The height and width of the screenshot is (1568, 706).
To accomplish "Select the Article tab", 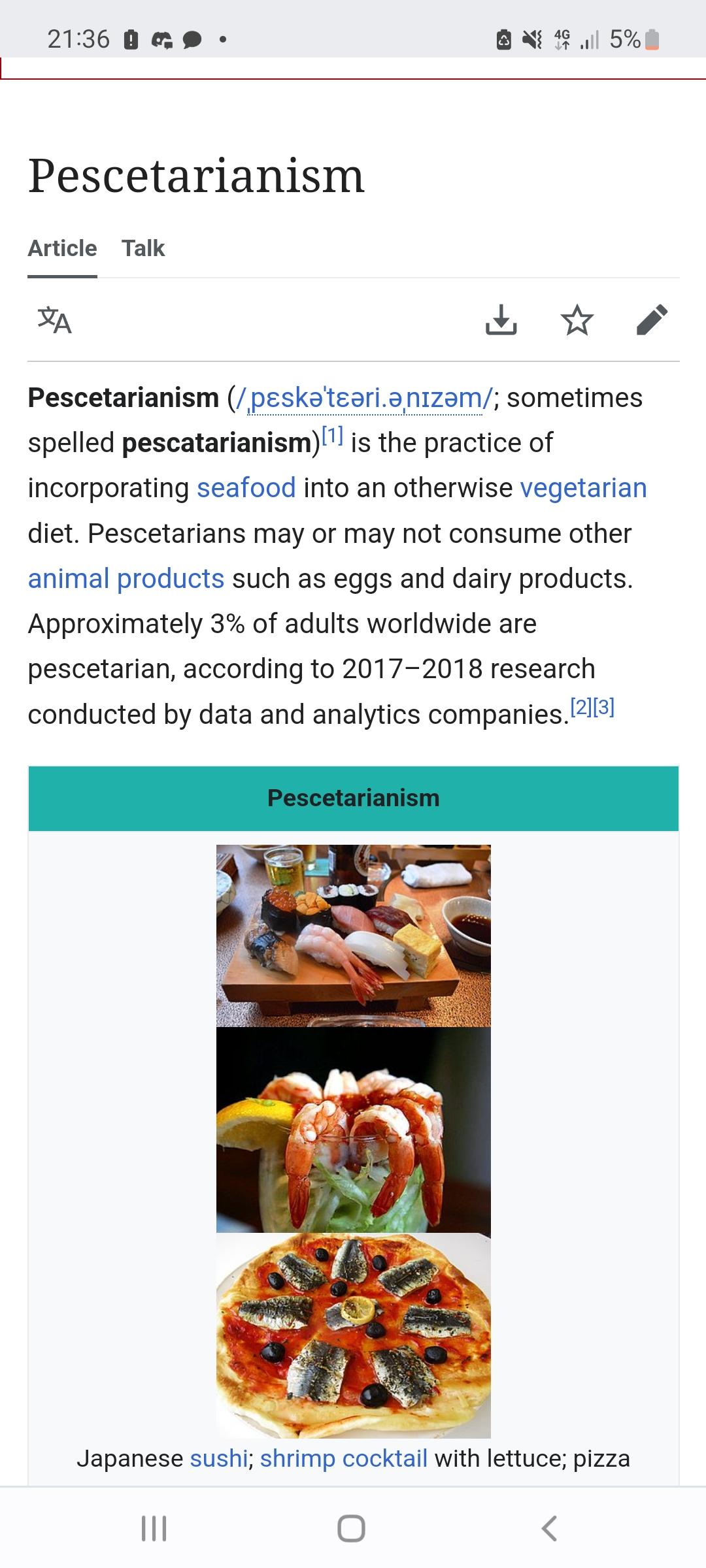I will click(x=62, y=248).
